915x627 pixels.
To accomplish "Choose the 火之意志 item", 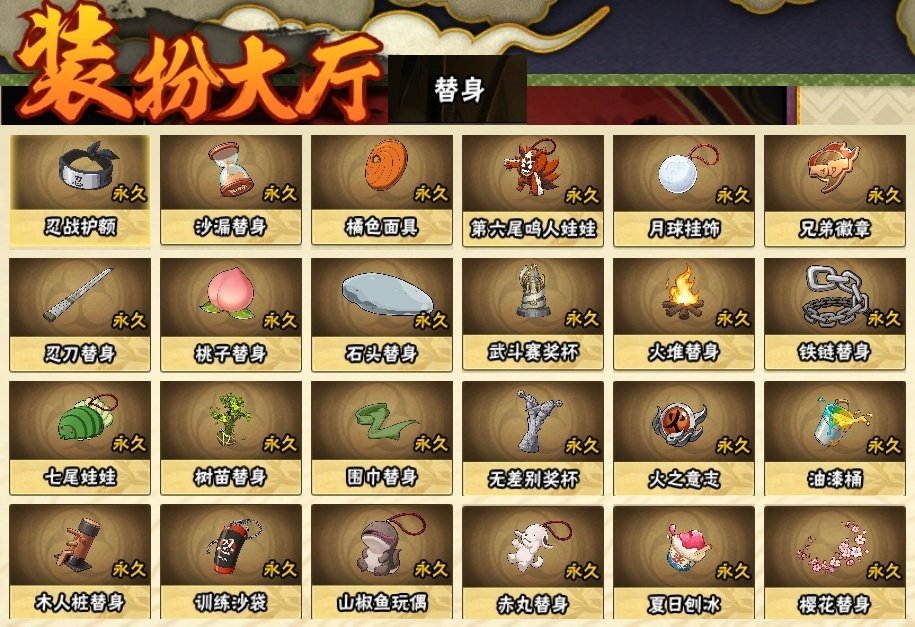I will pyautogui.click(x=684, y=438).
